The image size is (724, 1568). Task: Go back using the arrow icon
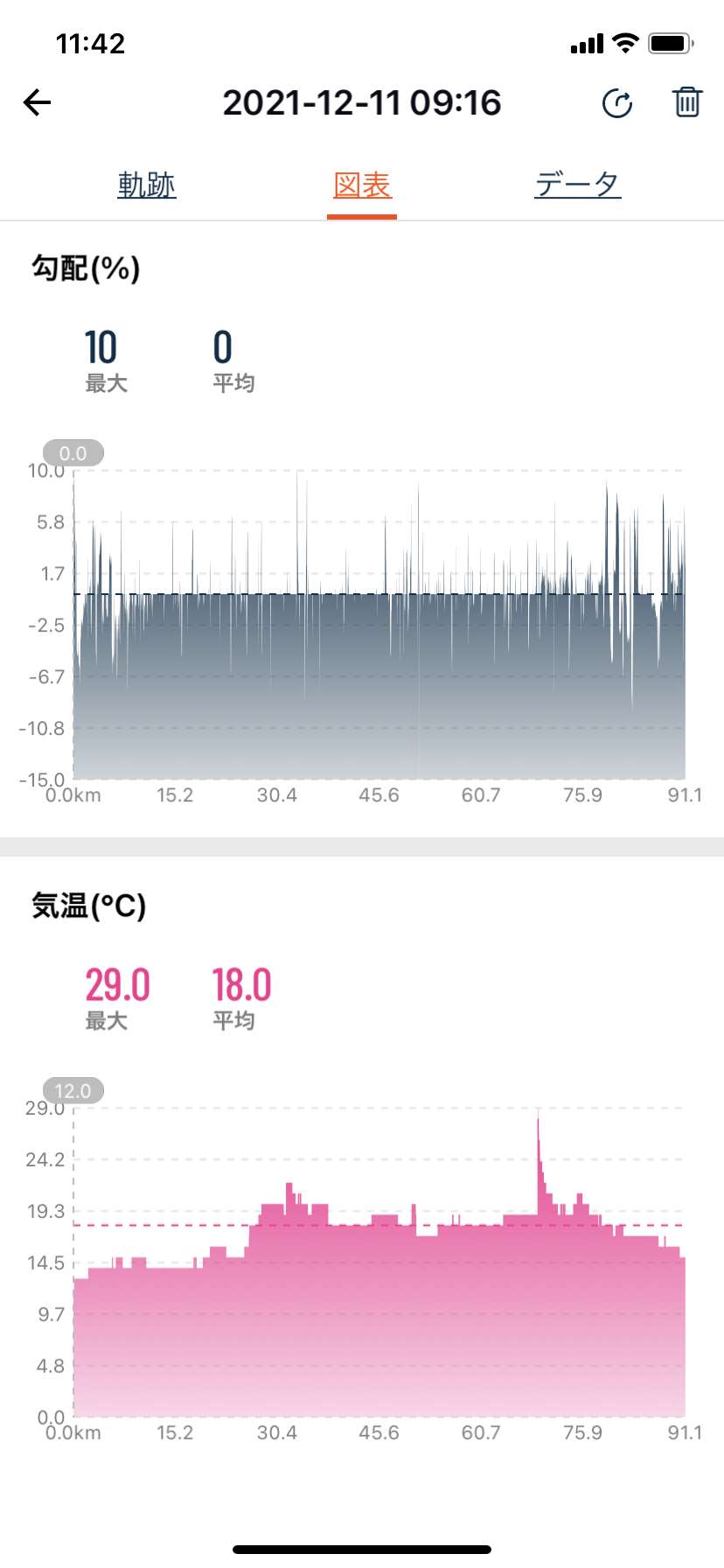coord(37,103)
